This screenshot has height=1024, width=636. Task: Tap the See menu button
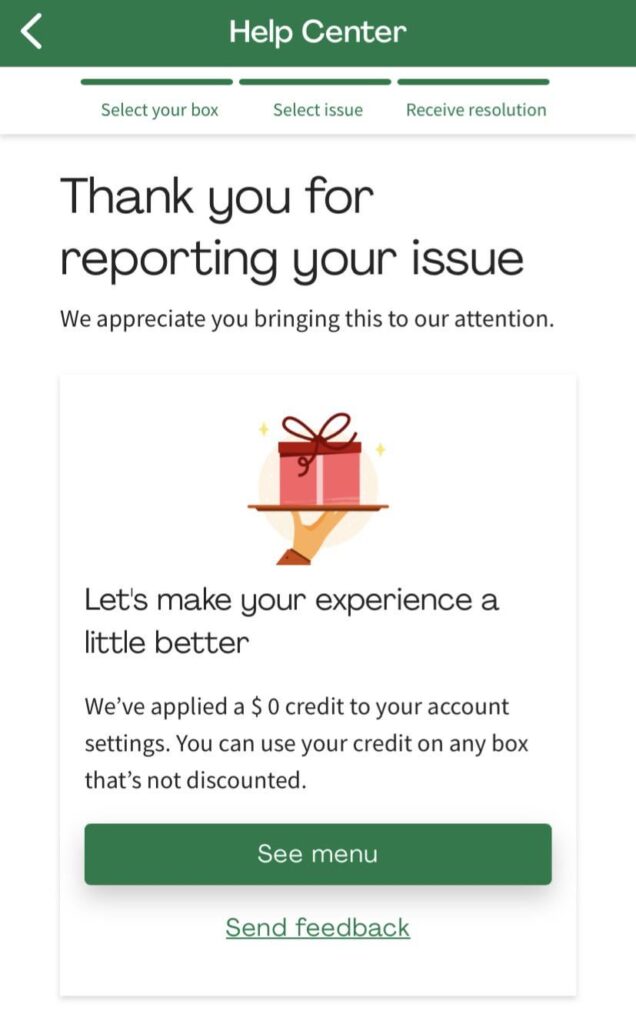317,854
